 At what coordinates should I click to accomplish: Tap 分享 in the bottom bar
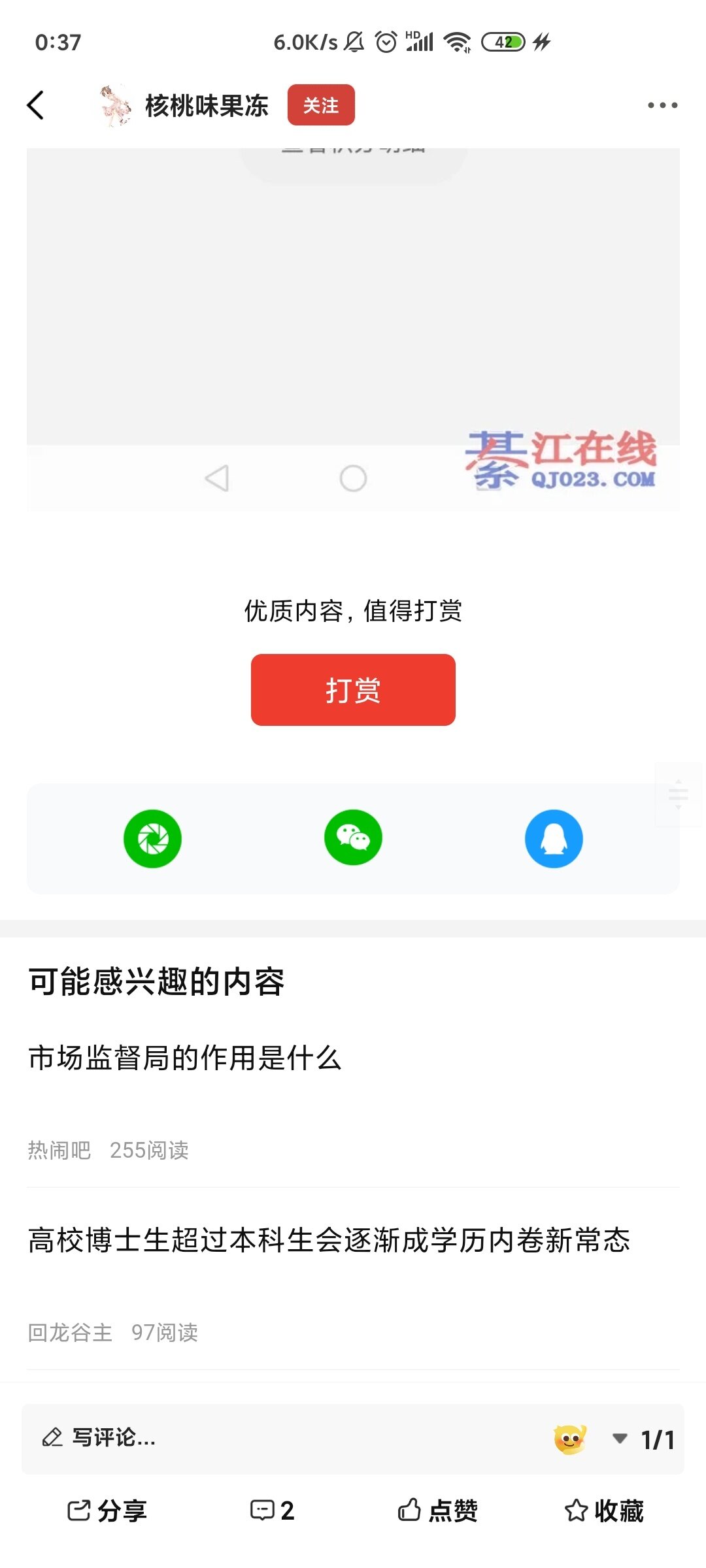coord(107,1511)
